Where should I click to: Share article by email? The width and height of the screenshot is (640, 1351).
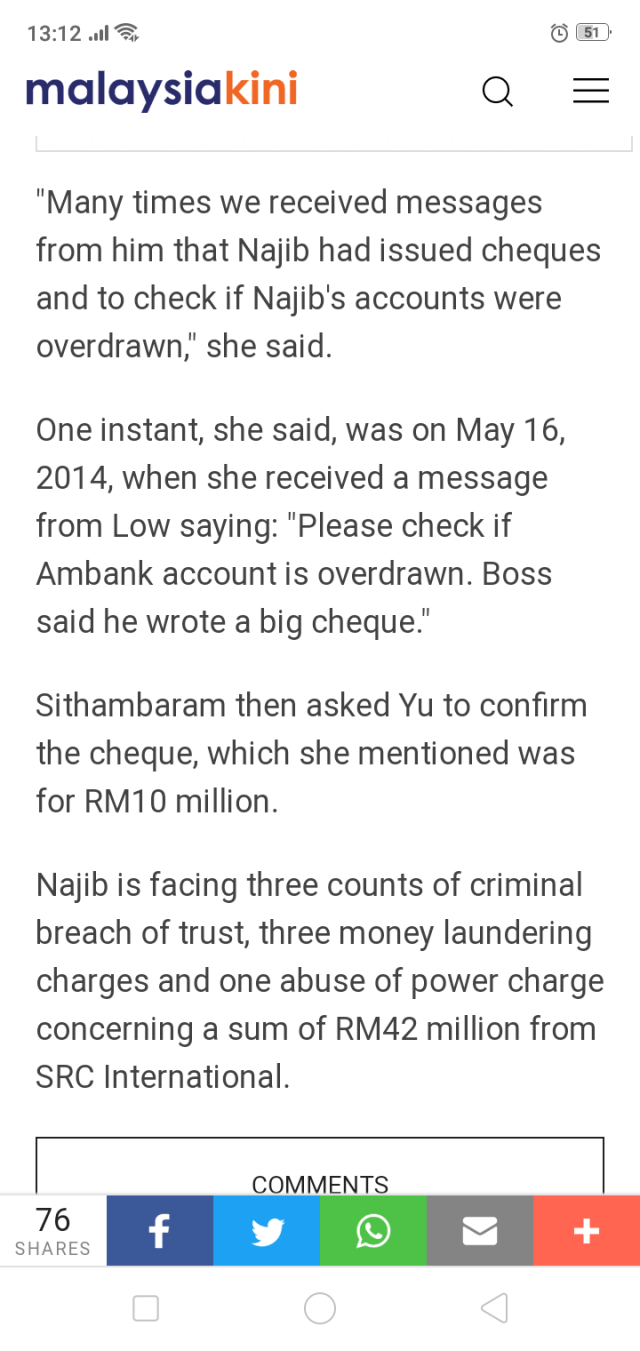click(x=480, y=1231)
